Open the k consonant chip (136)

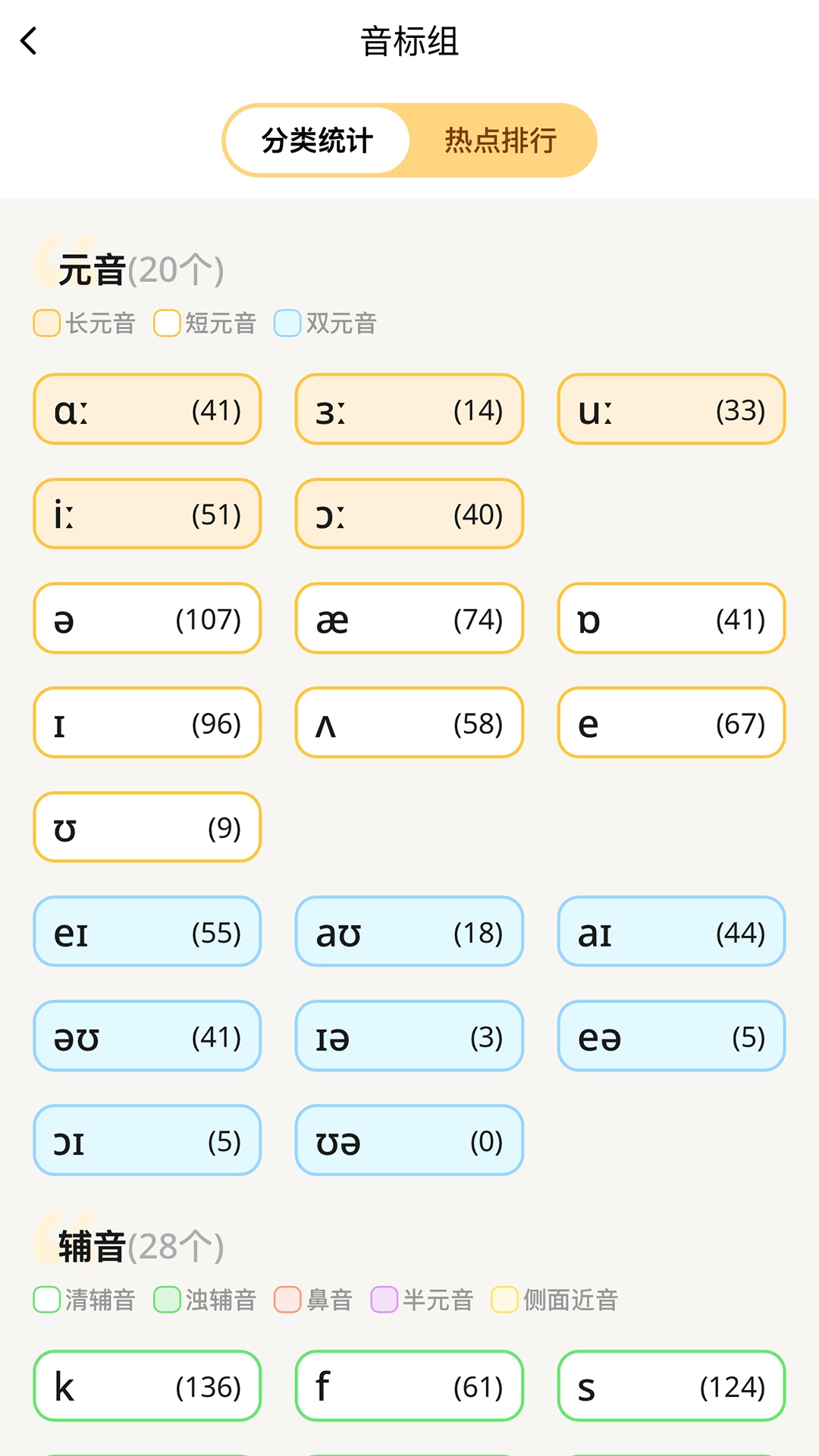click(147, 1386)
